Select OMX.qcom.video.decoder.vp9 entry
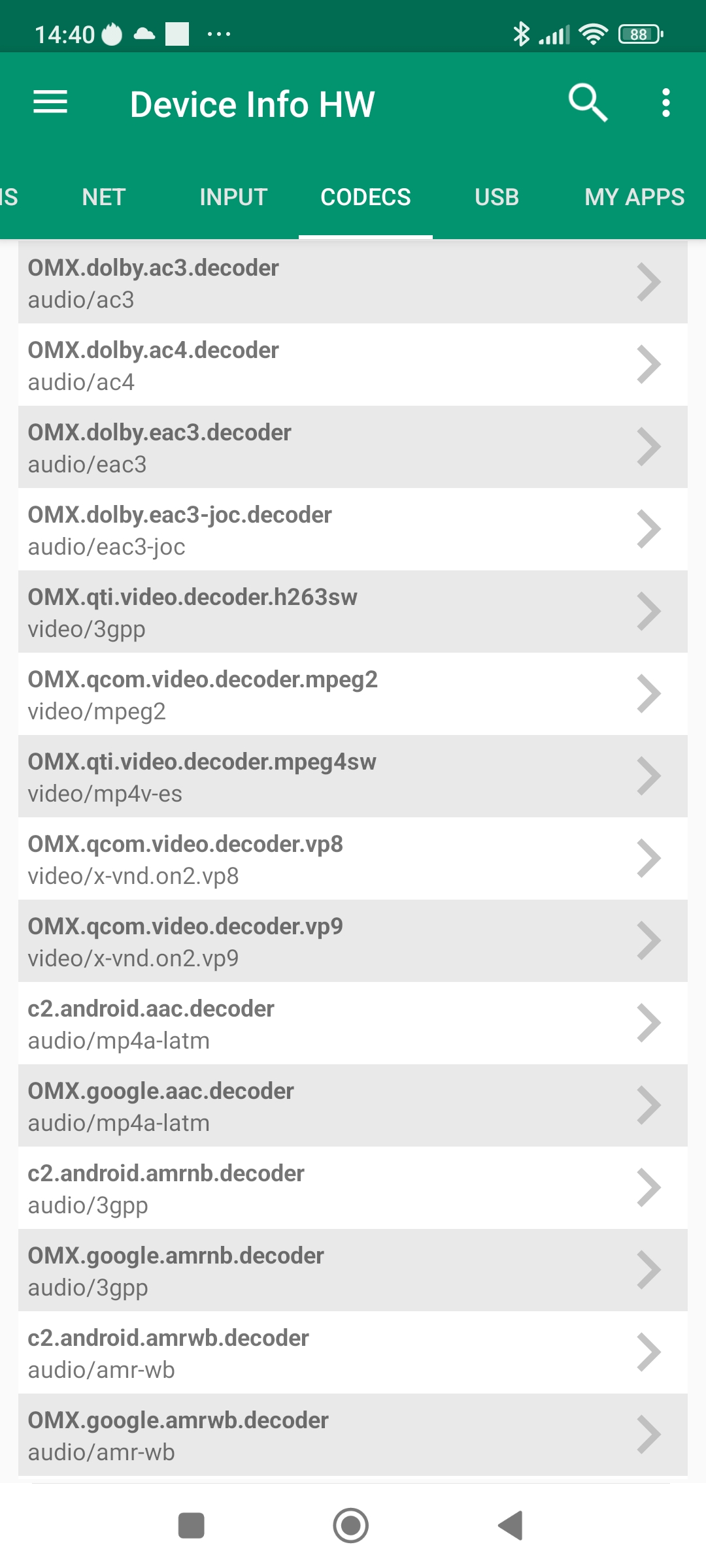This screenshot has width=706, height=1568. pos(353,941)
